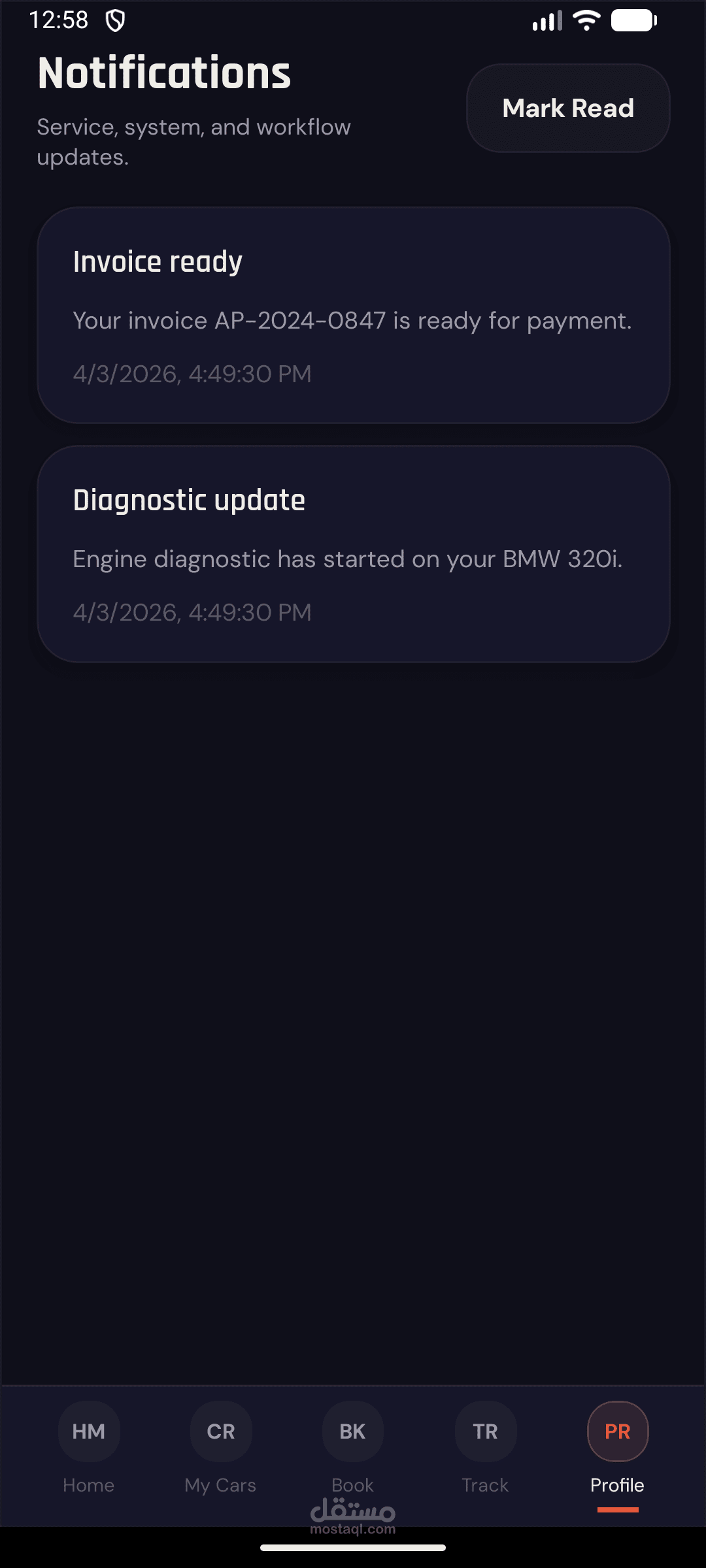706x1568 pixels.
Task: Open the Invoice ready notification
Action: click(x=353, y=316)
